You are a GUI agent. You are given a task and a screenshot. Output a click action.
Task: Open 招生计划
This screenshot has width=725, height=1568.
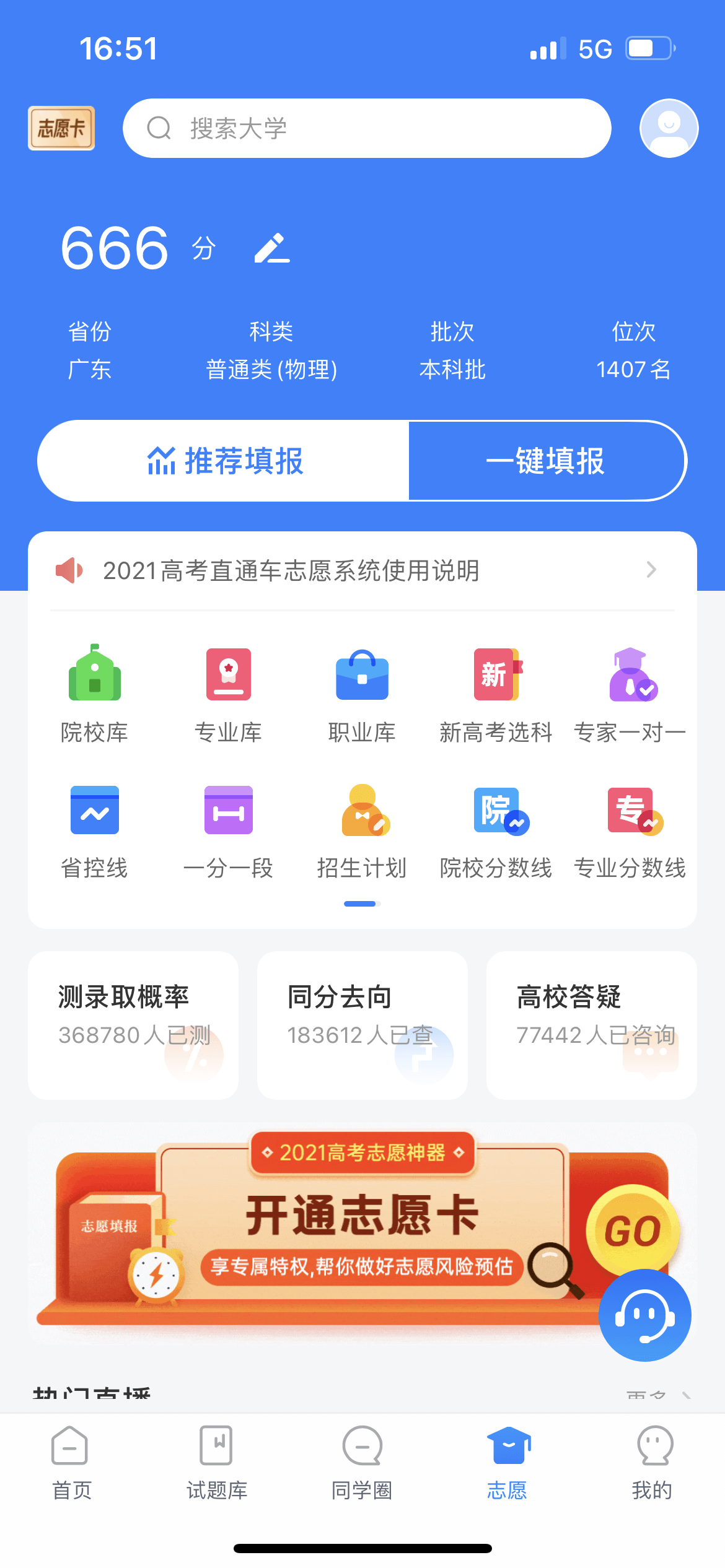click(362, 830)
